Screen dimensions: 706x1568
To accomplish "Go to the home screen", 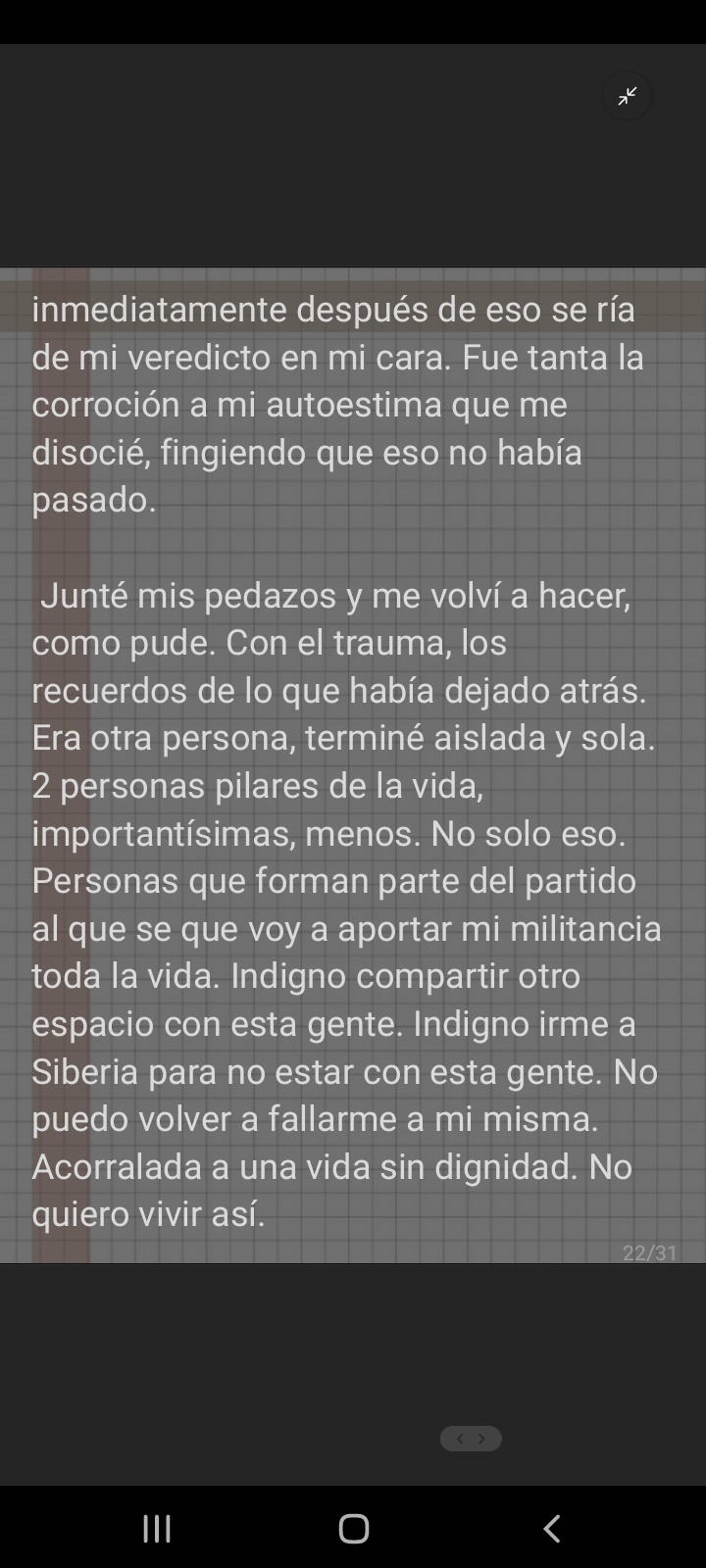I will point(354,1528).
